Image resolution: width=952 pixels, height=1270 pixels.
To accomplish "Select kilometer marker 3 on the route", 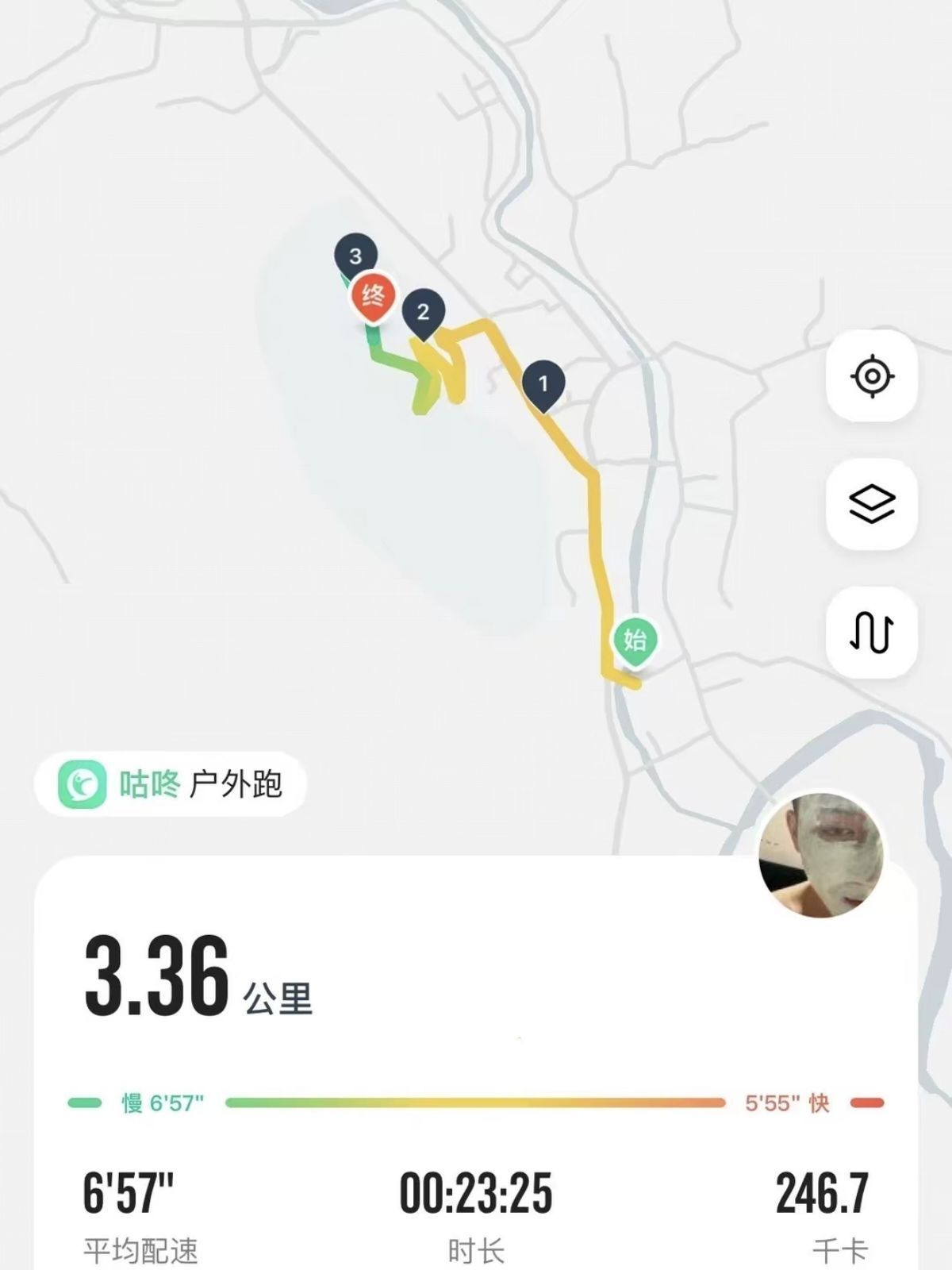I will click(355, 256).
